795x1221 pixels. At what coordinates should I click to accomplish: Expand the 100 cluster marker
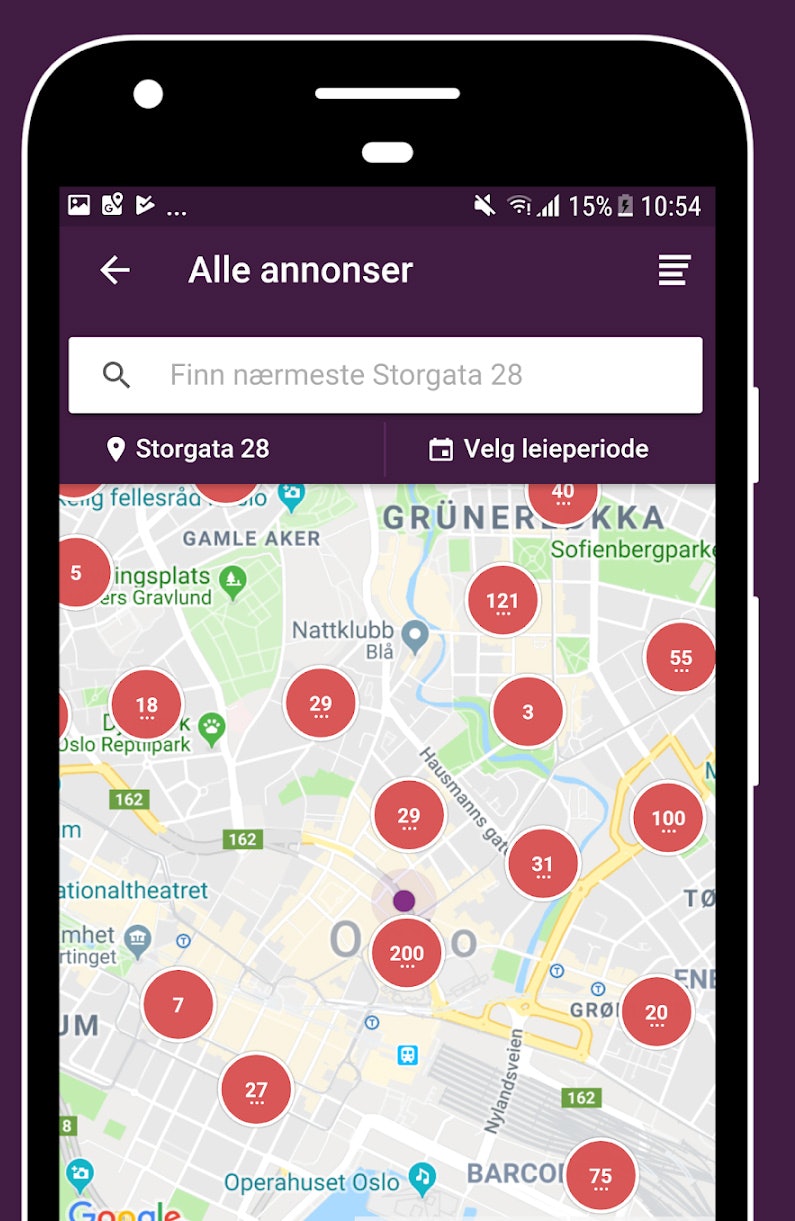pos(668,818)
